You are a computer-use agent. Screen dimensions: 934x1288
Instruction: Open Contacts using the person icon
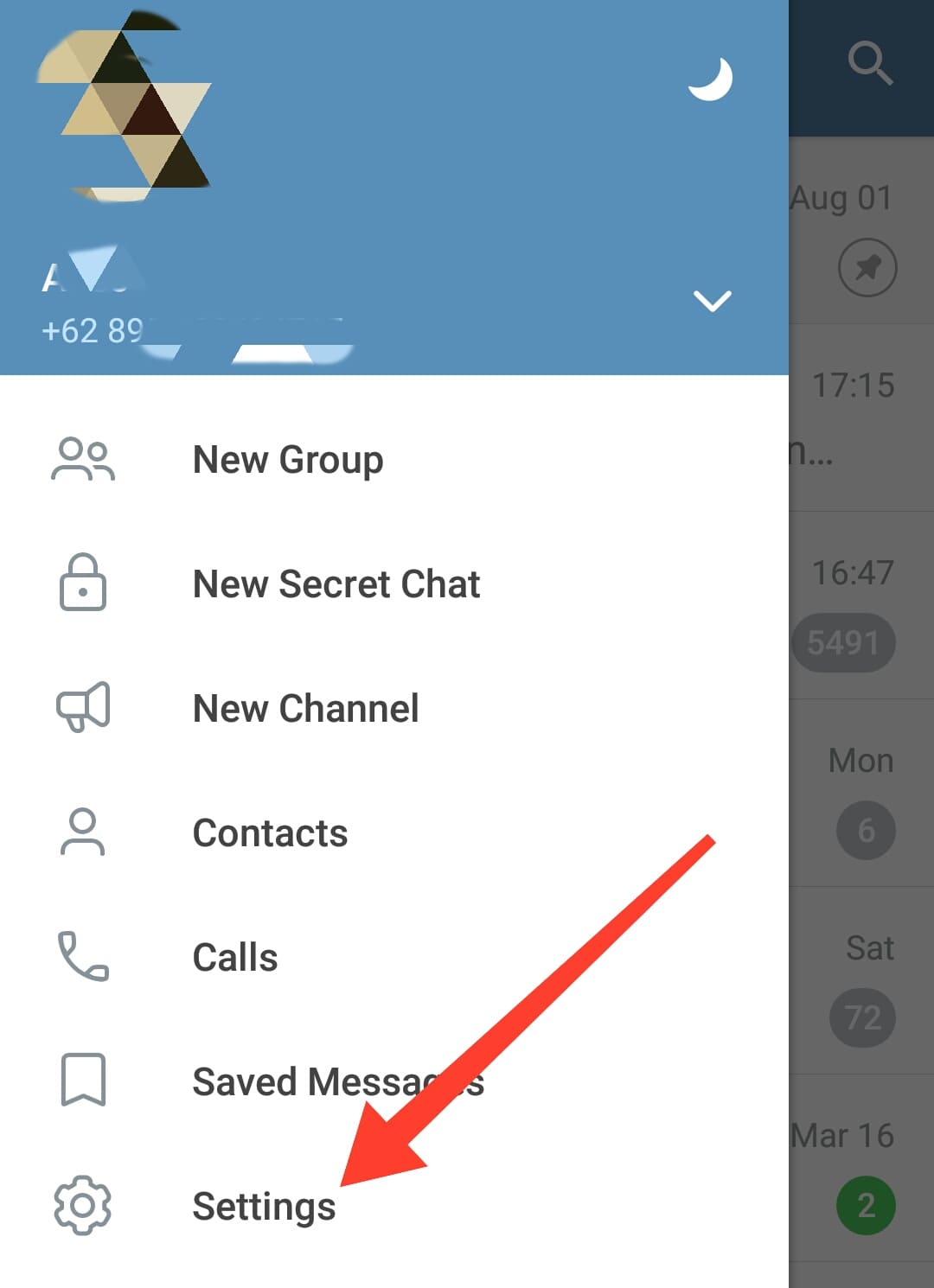(83, 832)
